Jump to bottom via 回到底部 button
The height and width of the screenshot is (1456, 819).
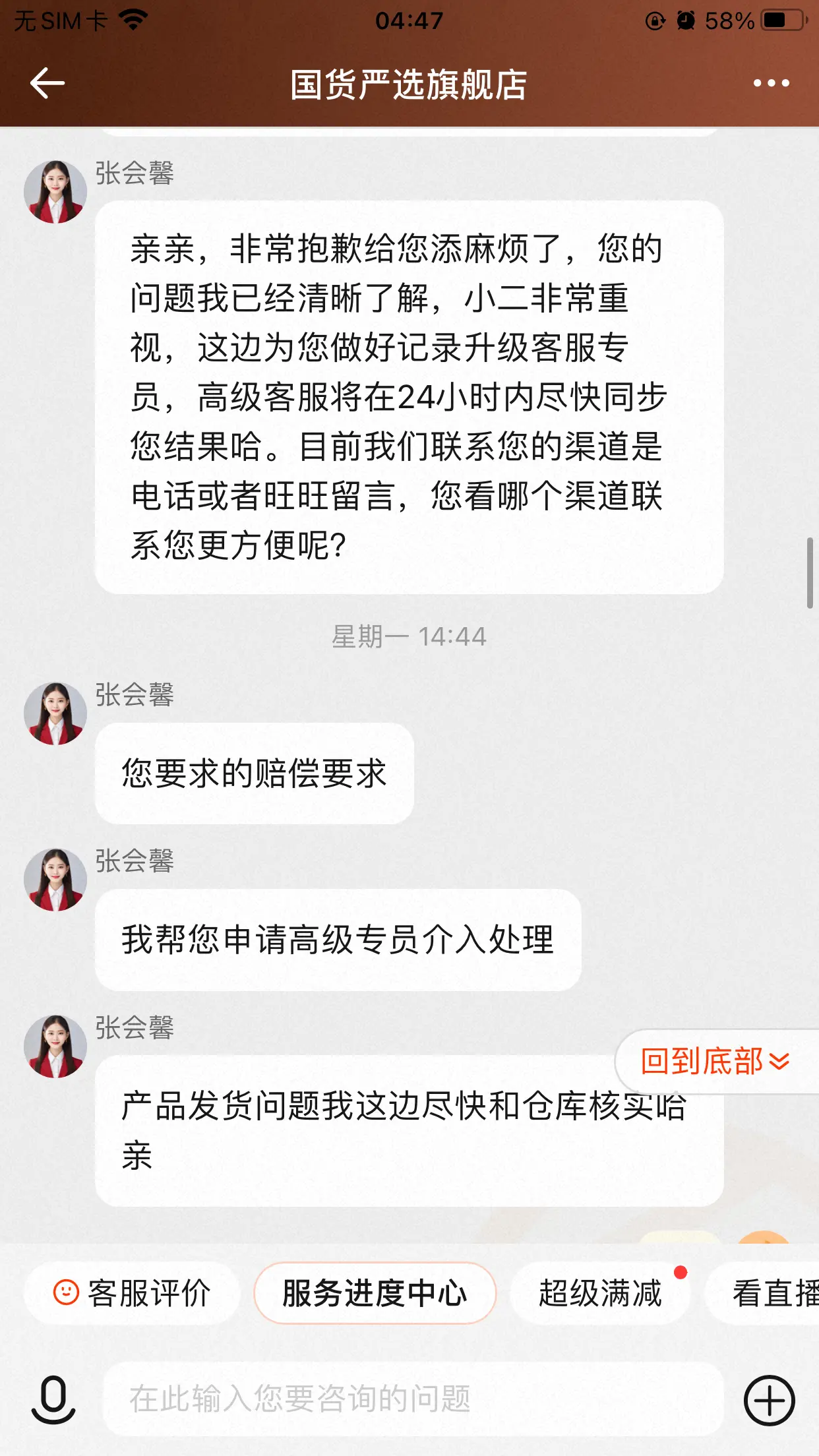coord(716,1062)
